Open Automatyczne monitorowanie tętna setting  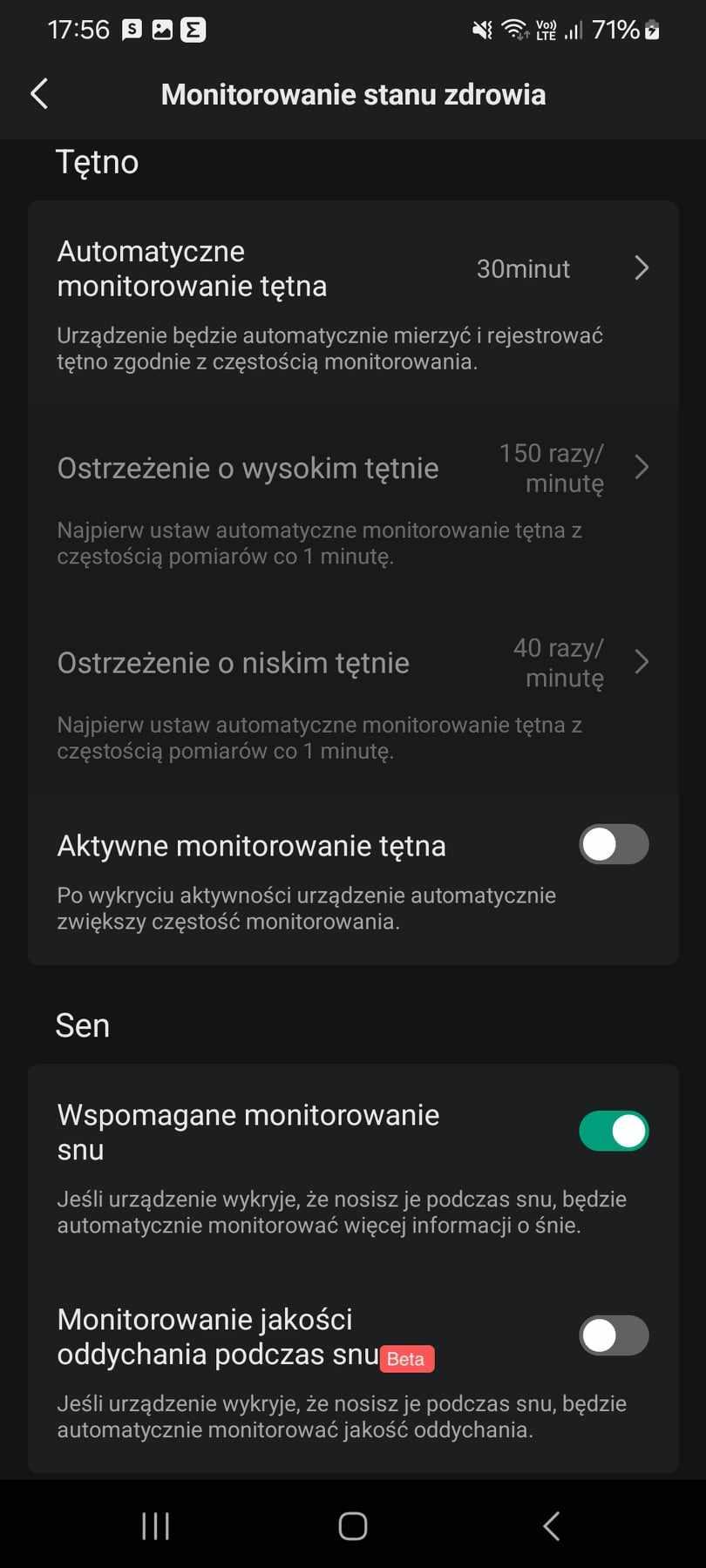tap(352, 268)
